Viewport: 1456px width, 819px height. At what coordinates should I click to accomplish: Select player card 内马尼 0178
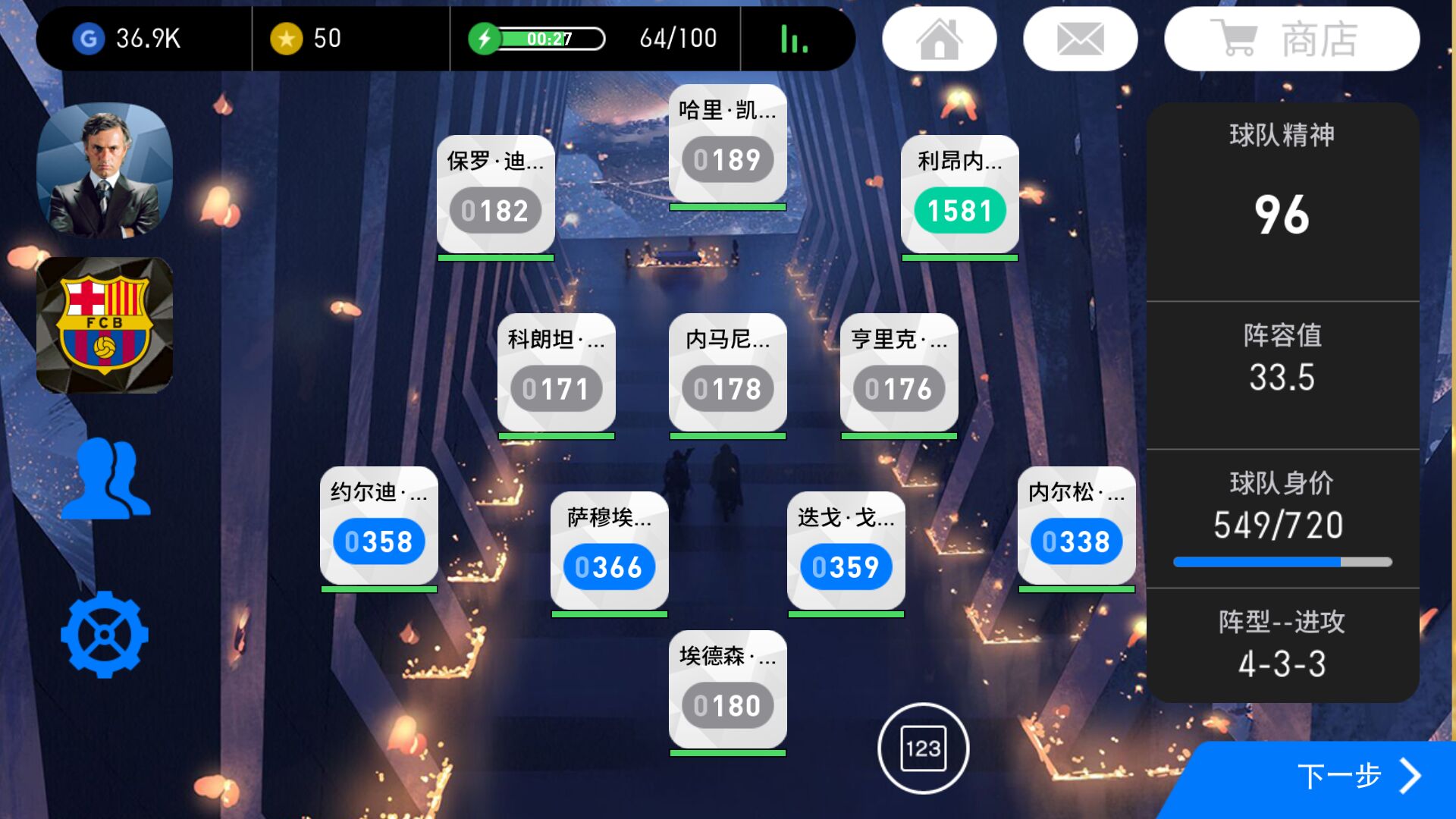click(727, 373)
